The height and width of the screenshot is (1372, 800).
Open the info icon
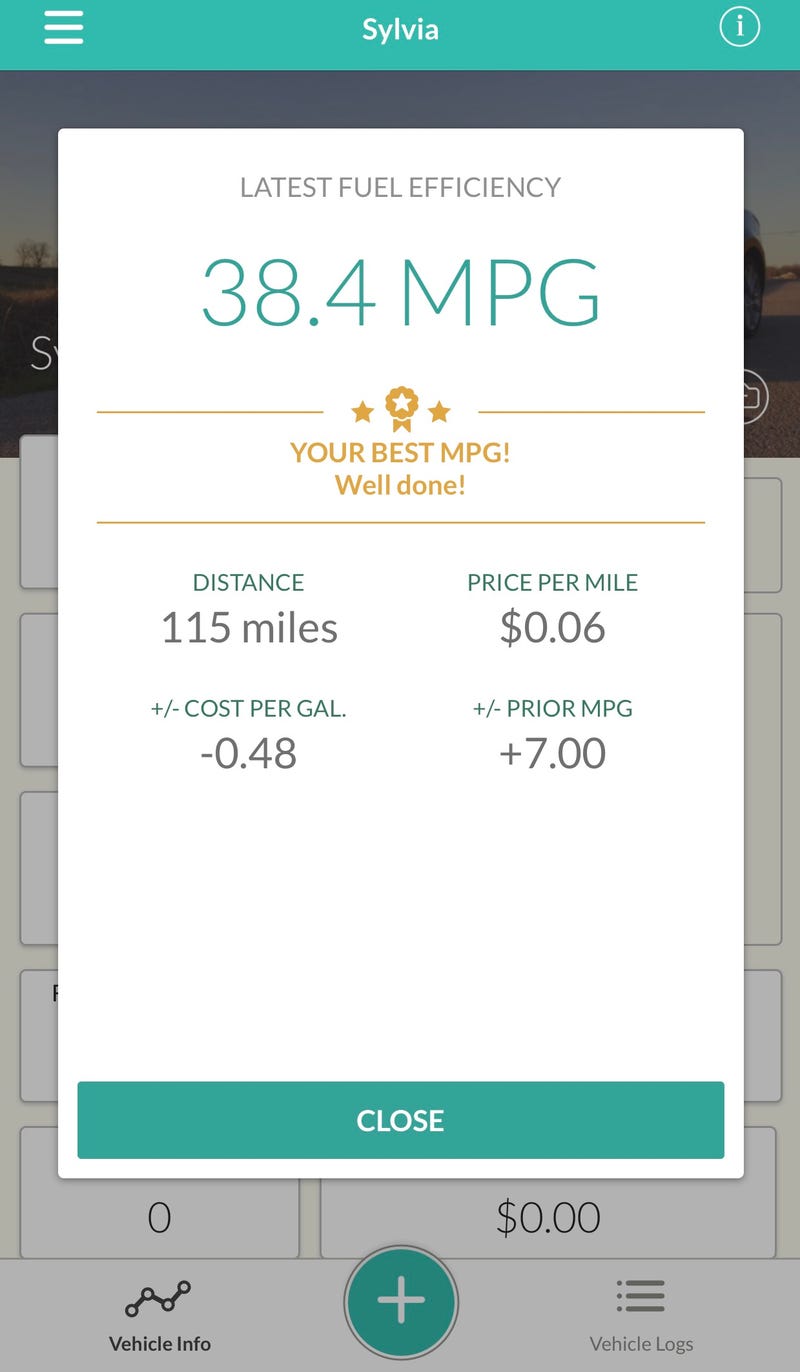pyautogui.click(x=740, y=27)
